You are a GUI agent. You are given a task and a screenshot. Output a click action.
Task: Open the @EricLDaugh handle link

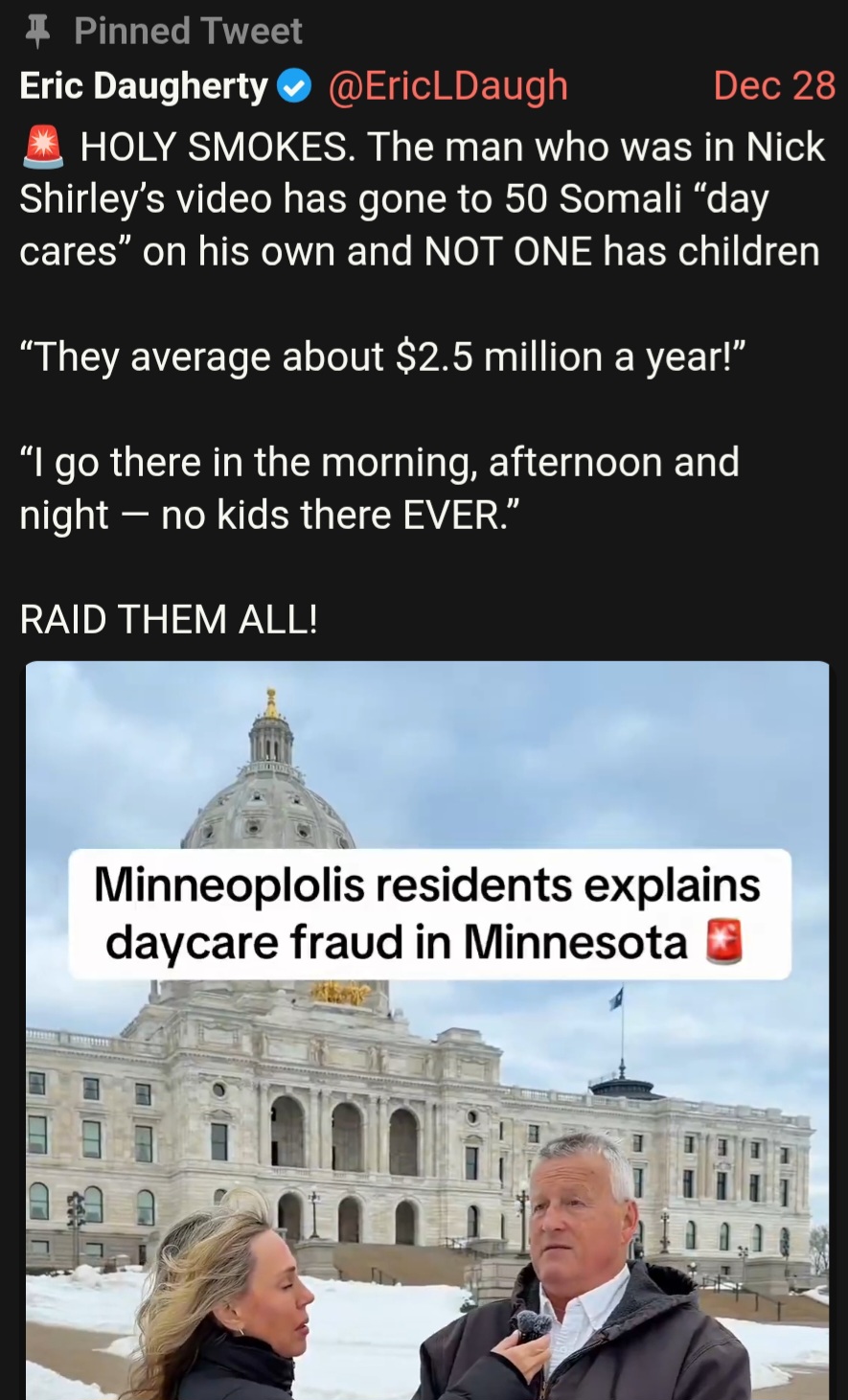[x=447, y=86]
